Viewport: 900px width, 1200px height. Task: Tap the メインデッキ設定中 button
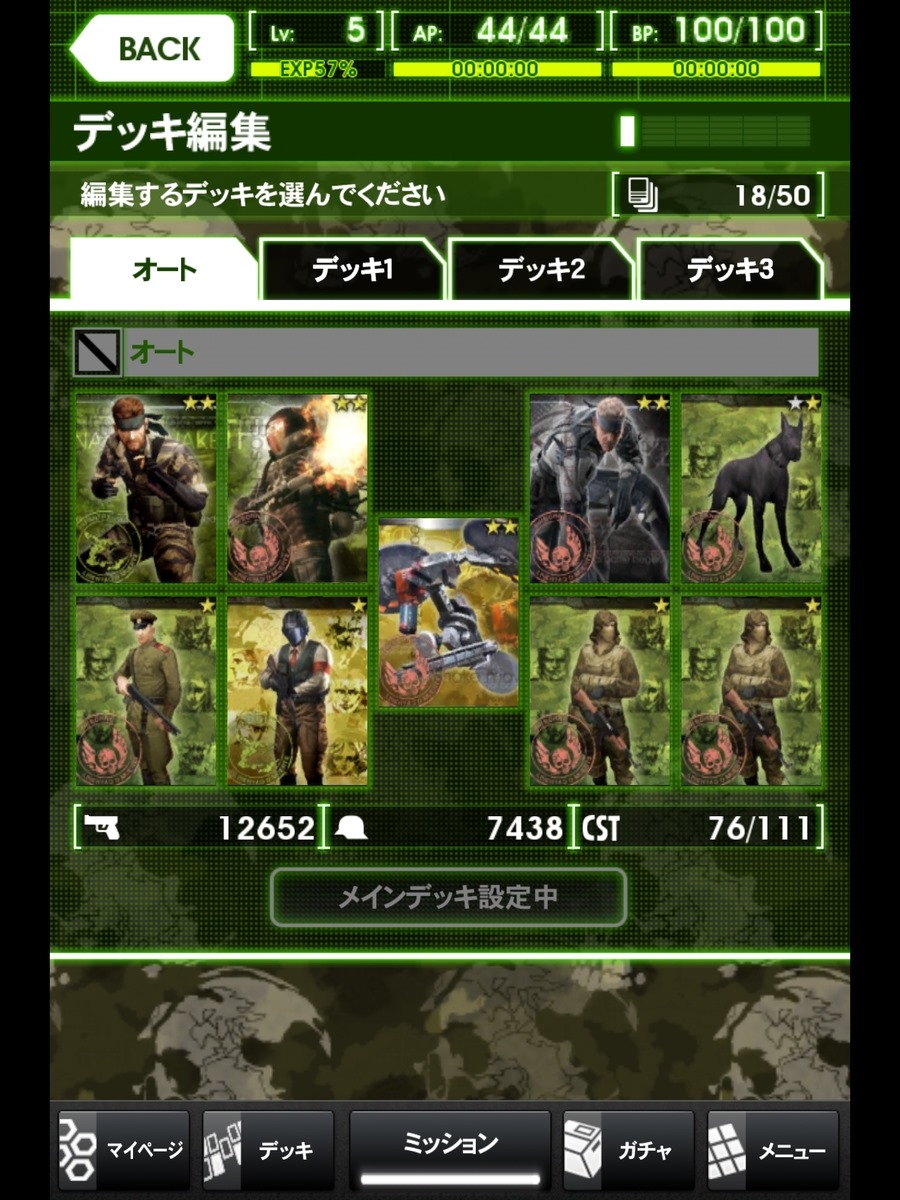449,897
